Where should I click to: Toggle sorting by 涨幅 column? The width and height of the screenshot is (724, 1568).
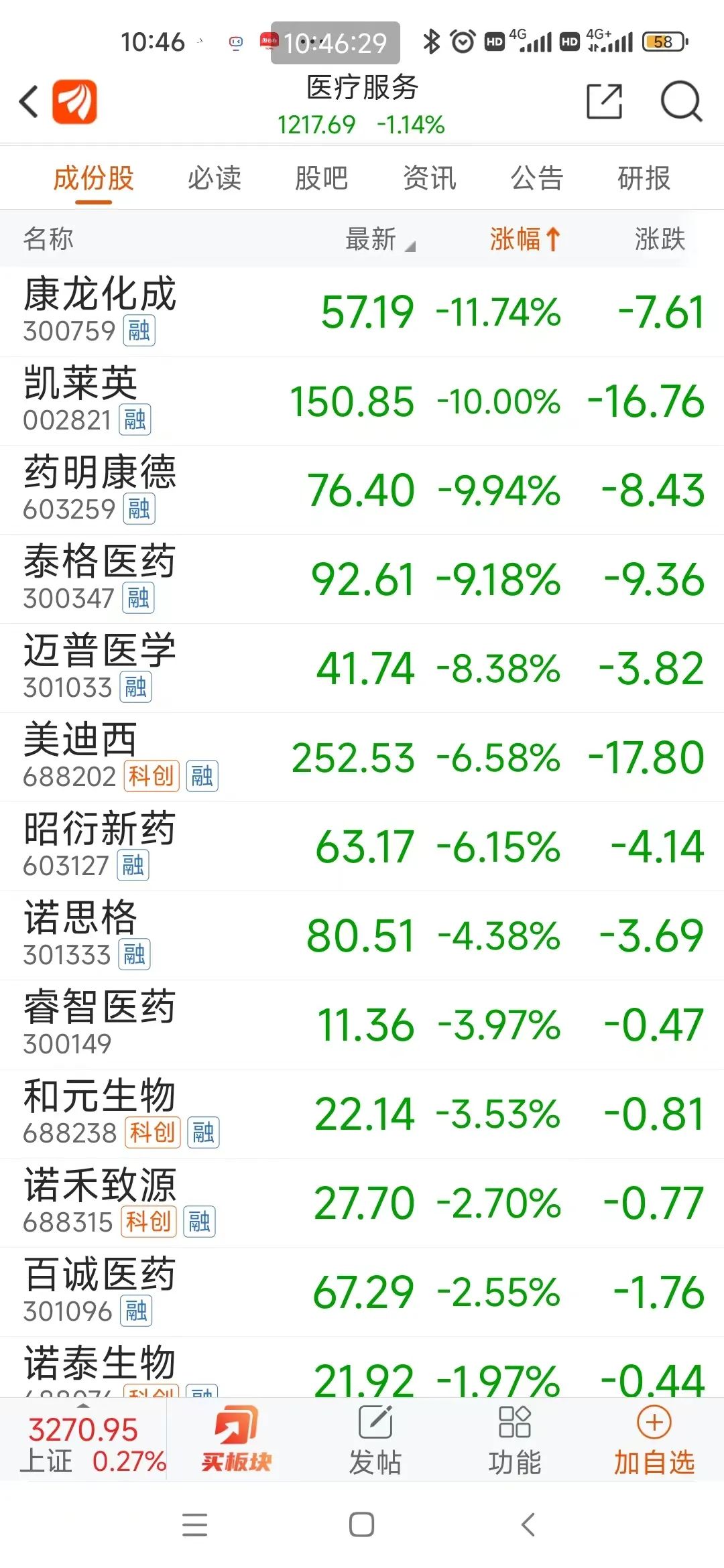[x=524, y=239]
